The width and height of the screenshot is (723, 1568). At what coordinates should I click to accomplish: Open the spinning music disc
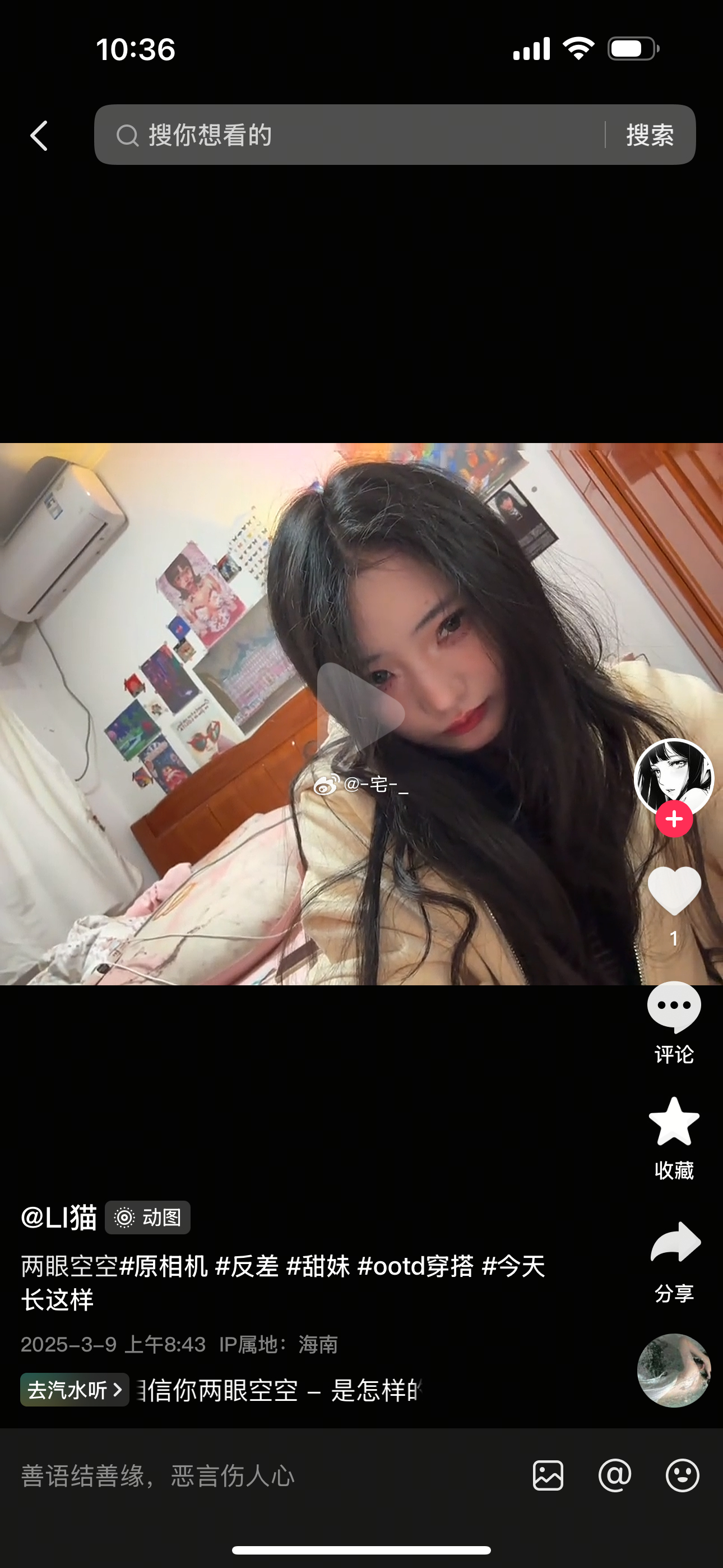pos(674,1370)
